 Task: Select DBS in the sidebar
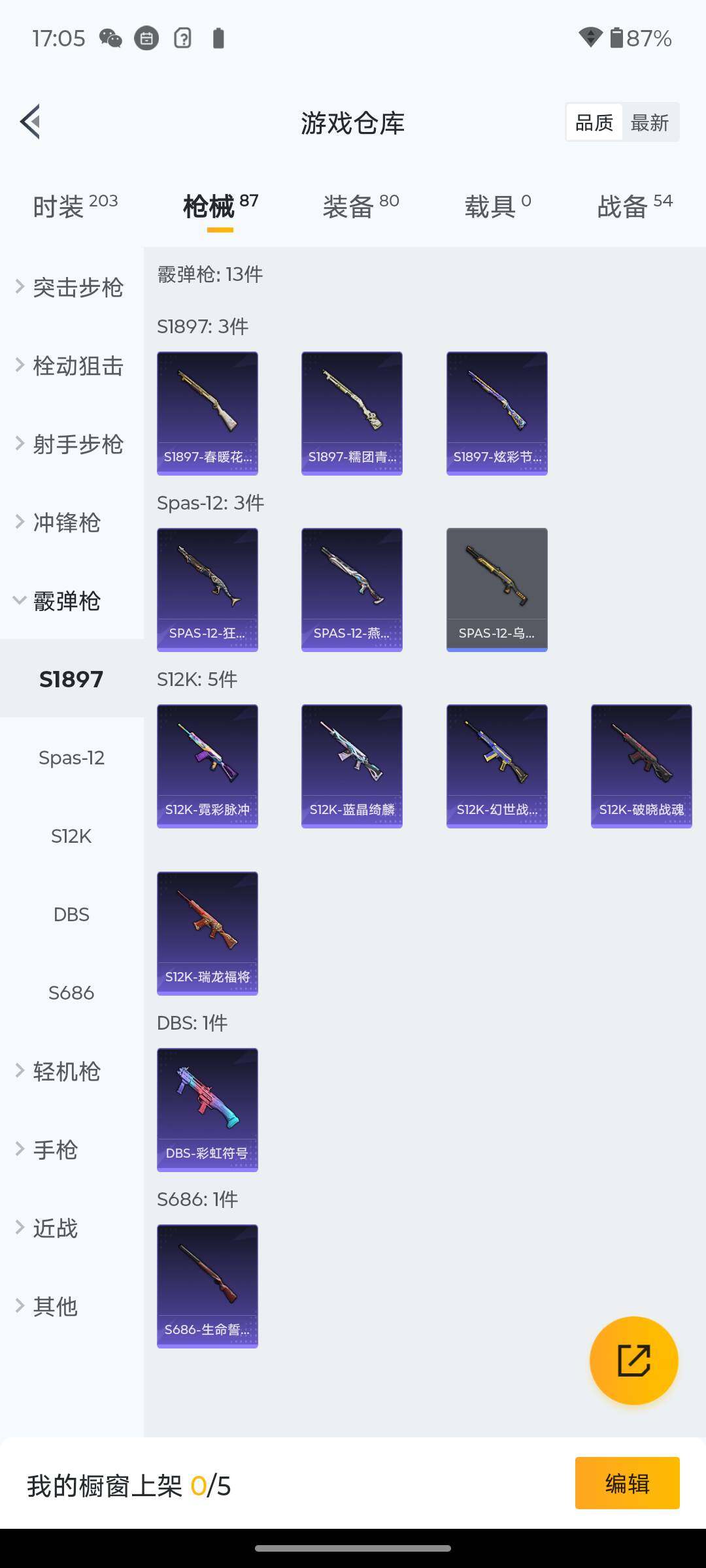click(x=71, y=915)
